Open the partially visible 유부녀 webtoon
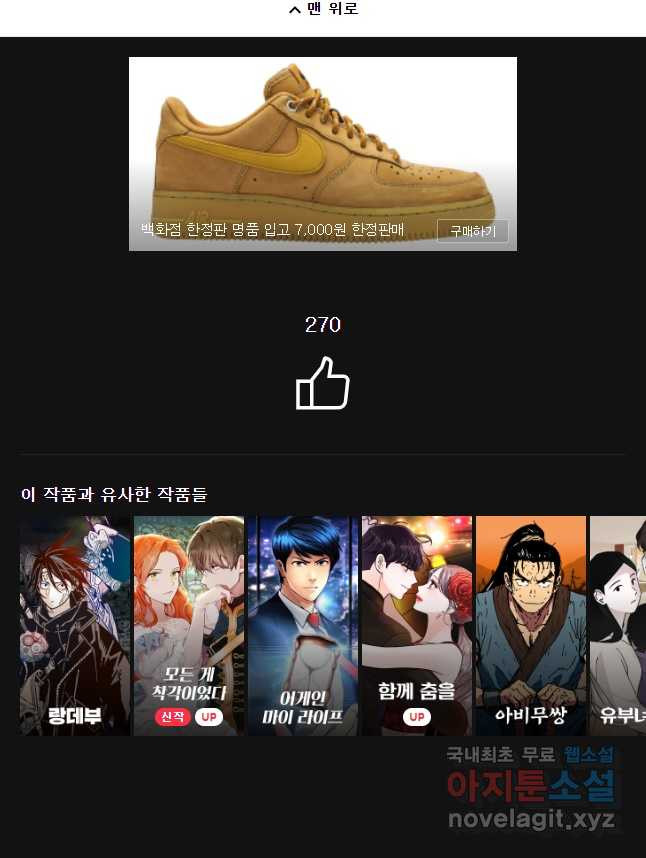 (x=618, y=625)
